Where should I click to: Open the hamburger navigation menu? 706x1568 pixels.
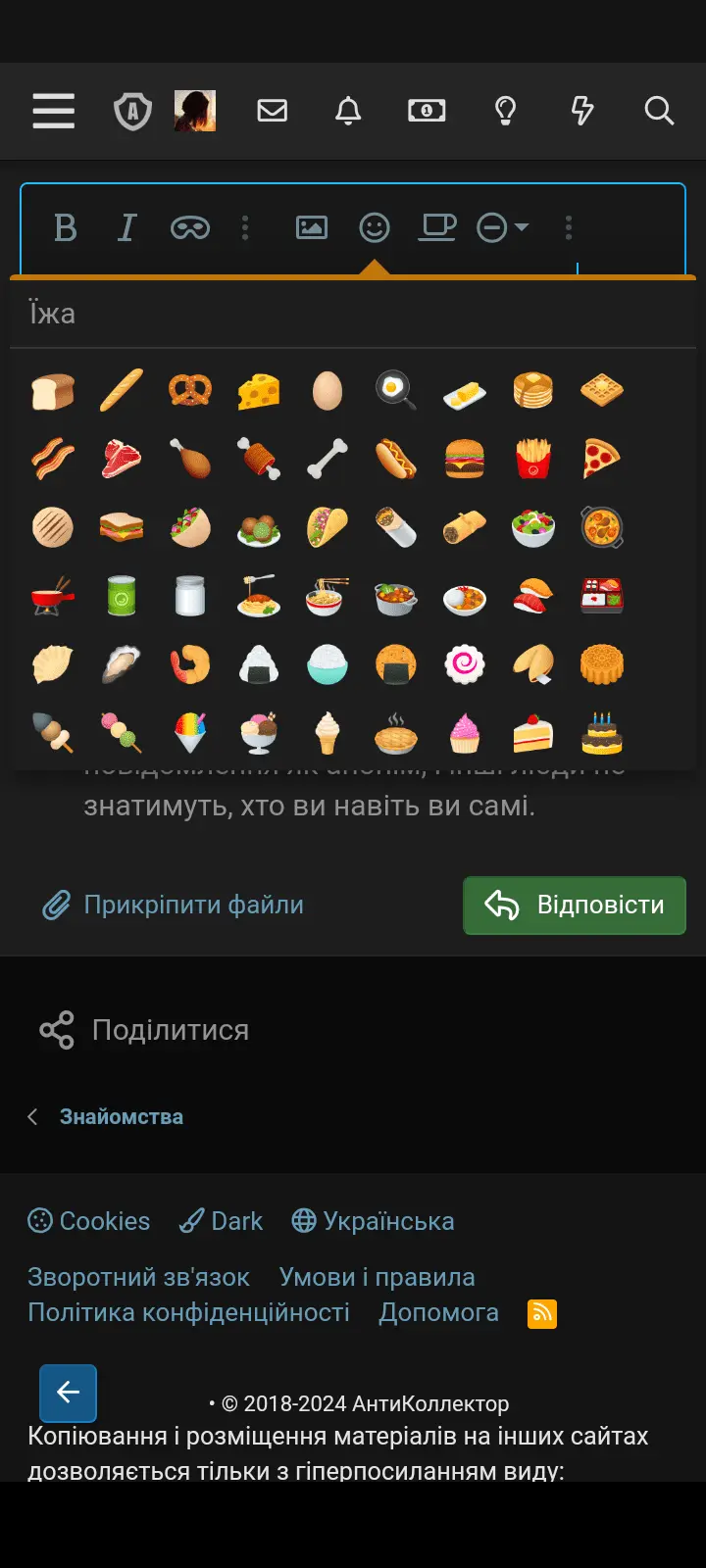[x=53, y=111]
